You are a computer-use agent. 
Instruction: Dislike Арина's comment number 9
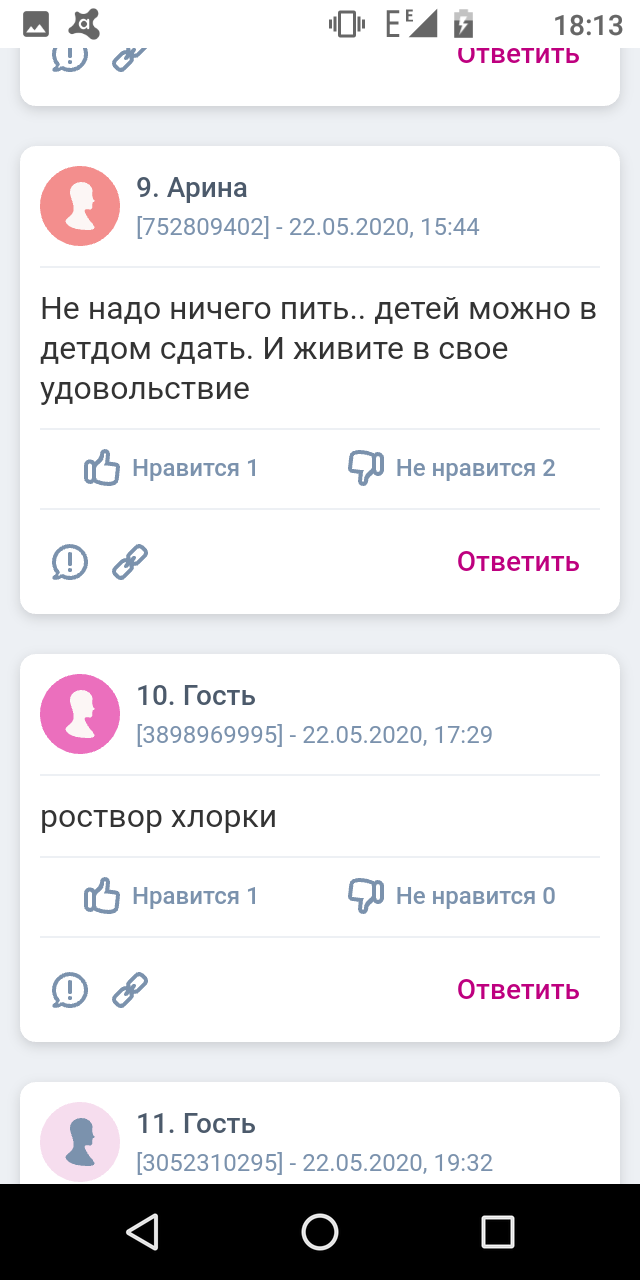pos(451,468)
